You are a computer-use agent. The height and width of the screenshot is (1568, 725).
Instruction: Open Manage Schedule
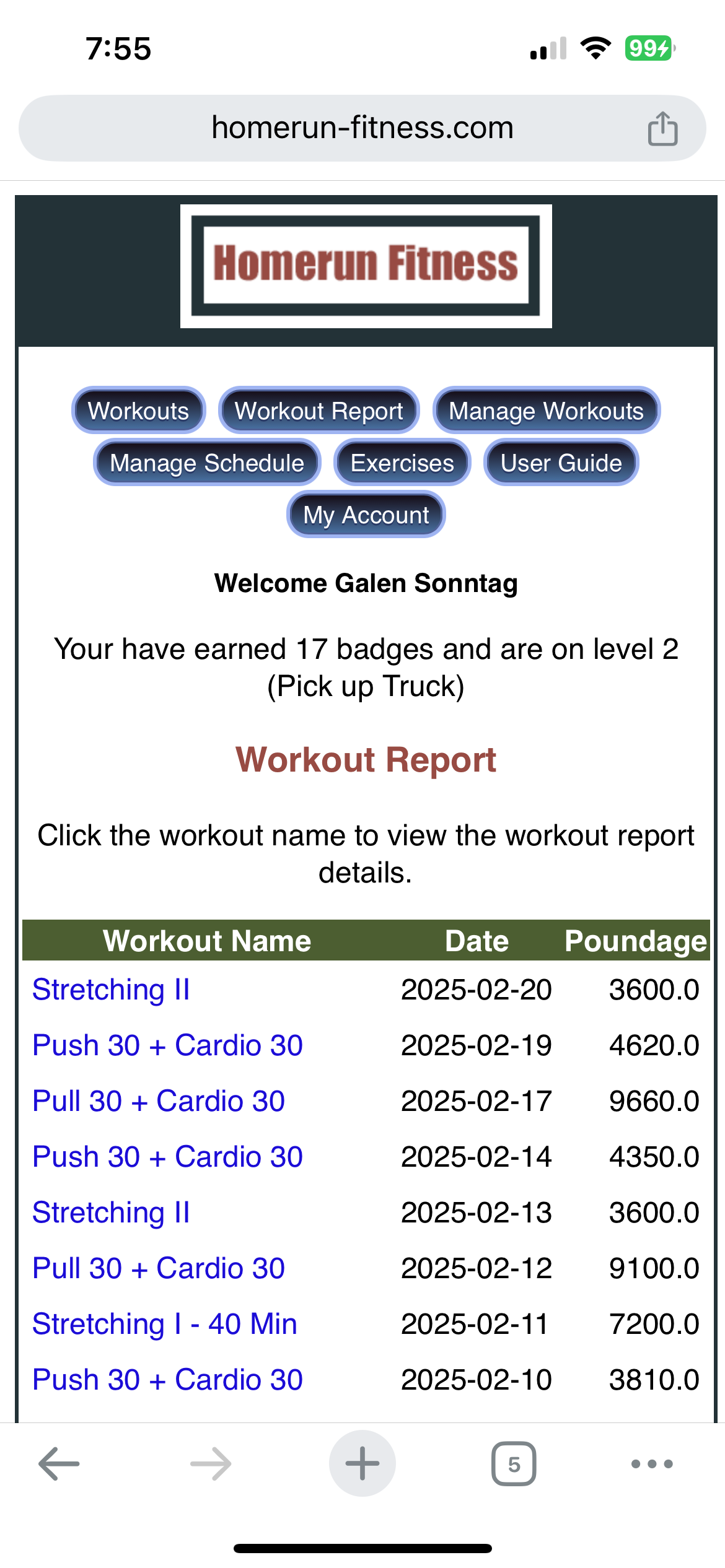point(207,463)
